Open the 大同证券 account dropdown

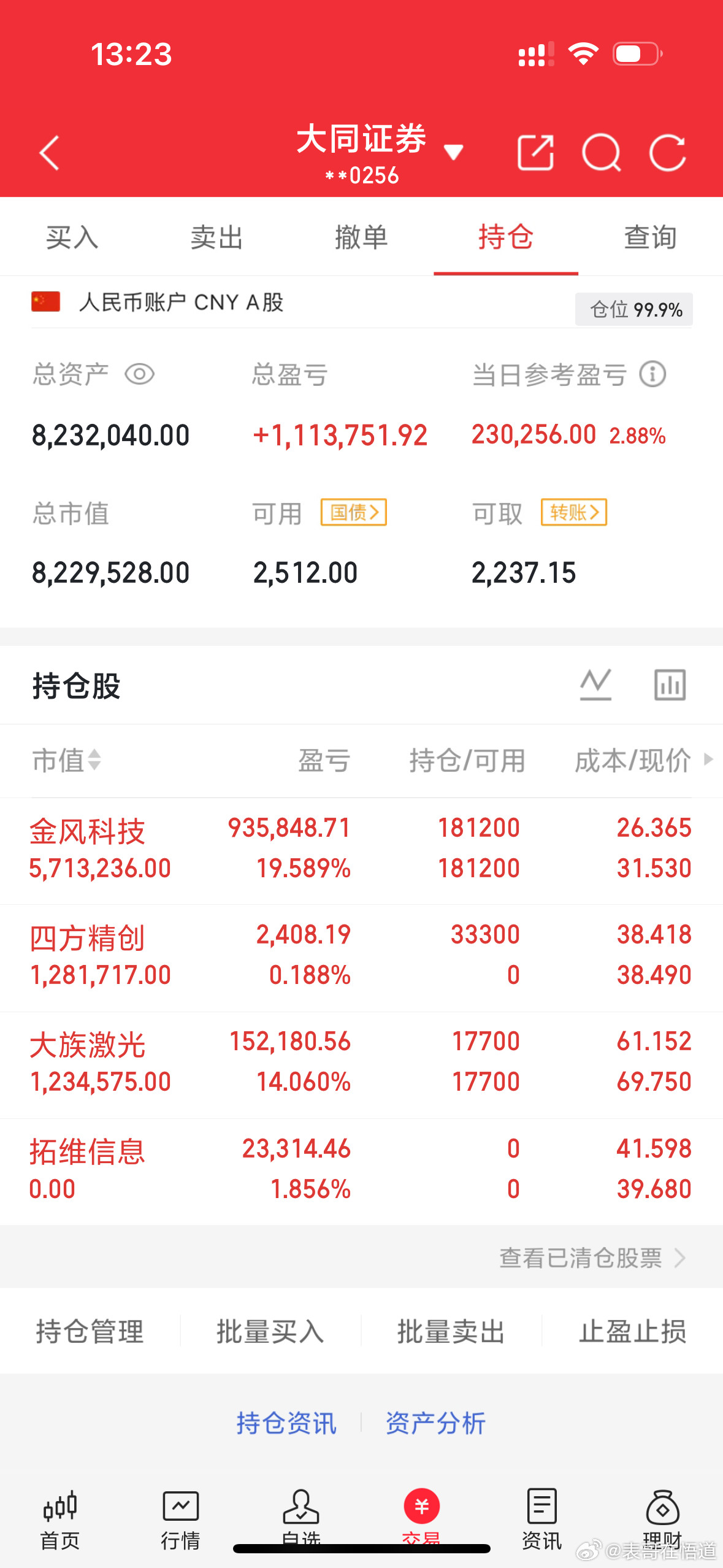(x=454, y=152)
